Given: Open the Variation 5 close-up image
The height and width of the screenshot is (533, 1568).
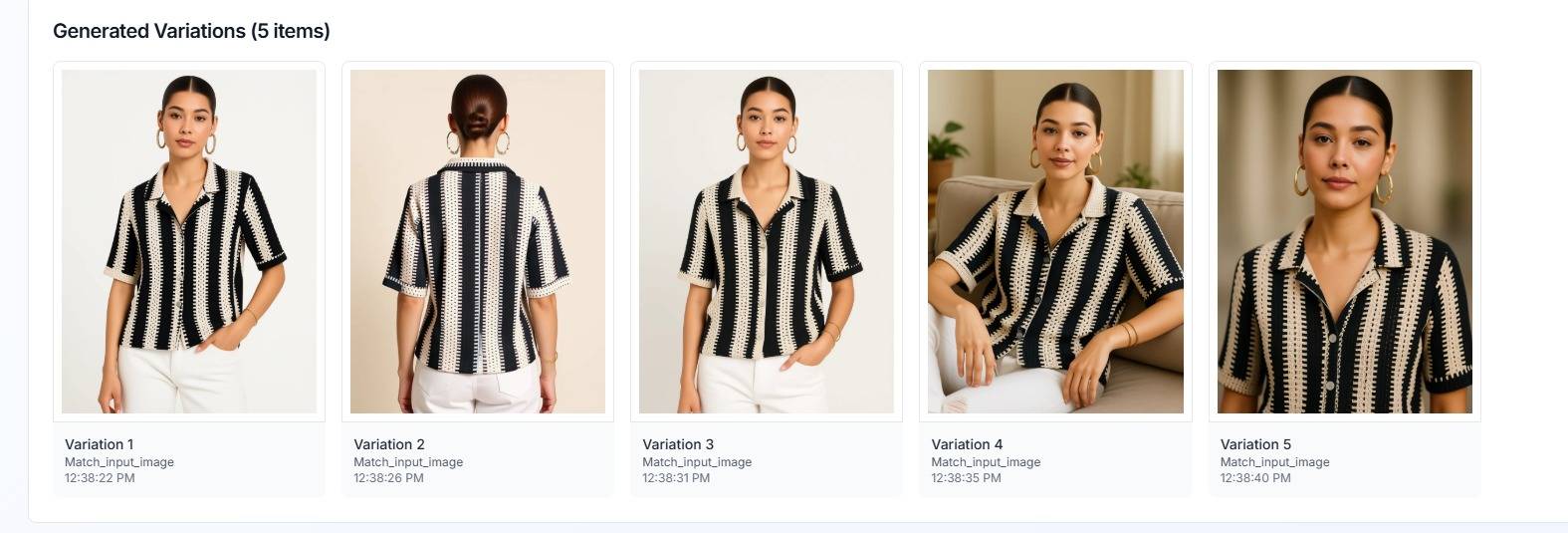Looking at the screenshot, I should (1344, 241).
